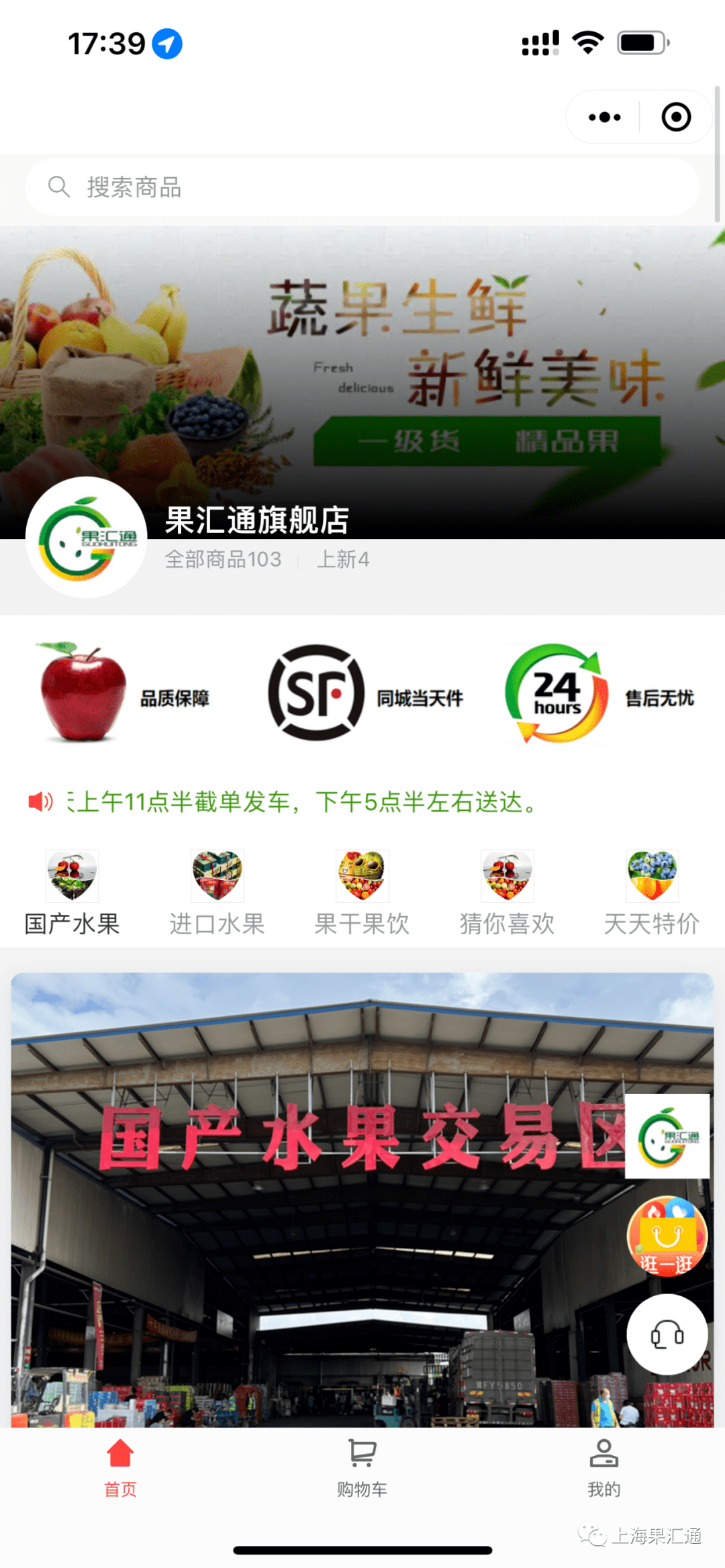Open the 猜你喜欢 recommendations
This screenshot has height=1568, width=725.
point(507,876)
